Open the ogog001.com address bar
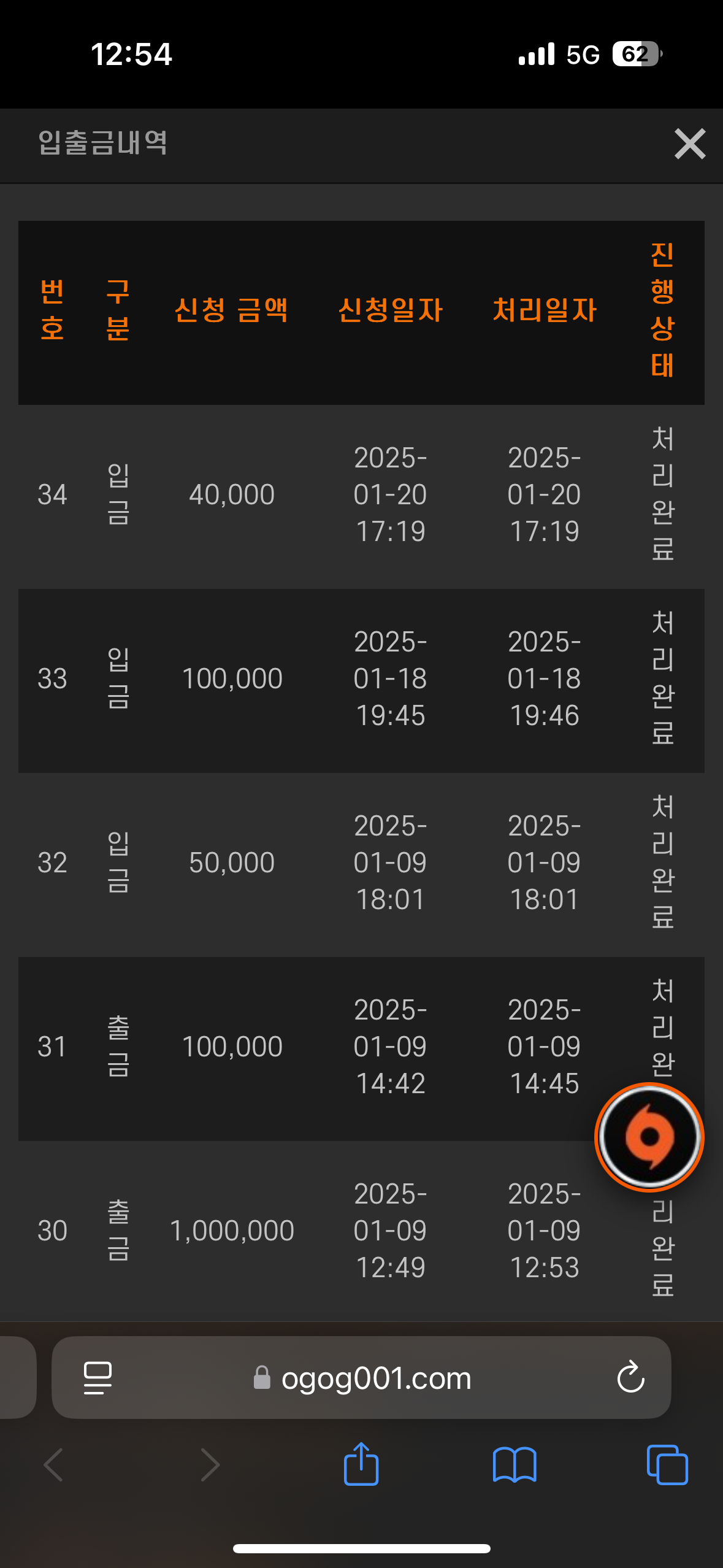The image size is (723, 1568). point(361,1378)
